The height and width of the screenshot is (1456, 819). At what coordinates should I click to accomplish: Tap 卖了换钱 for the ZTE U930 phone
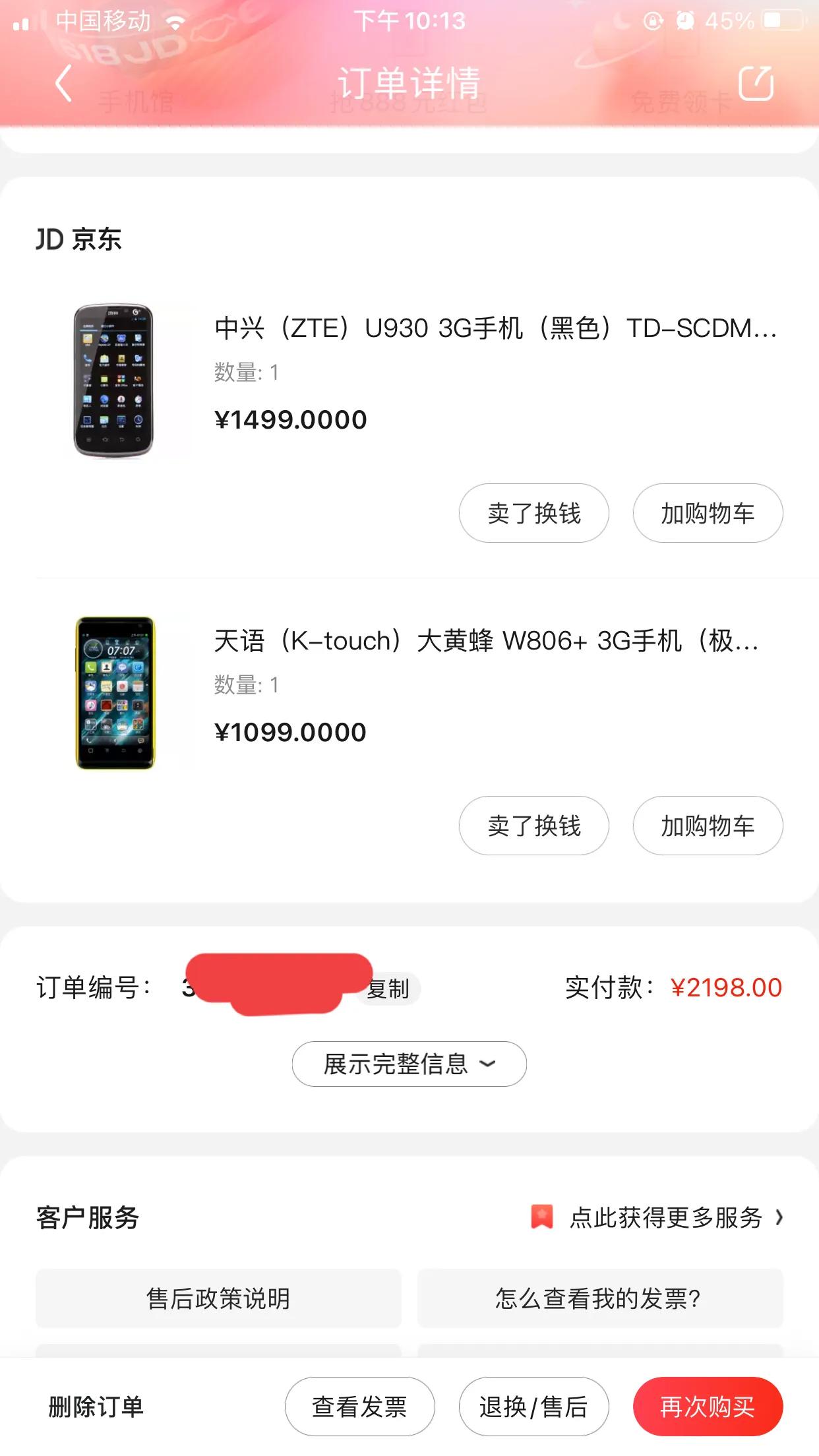533,513
